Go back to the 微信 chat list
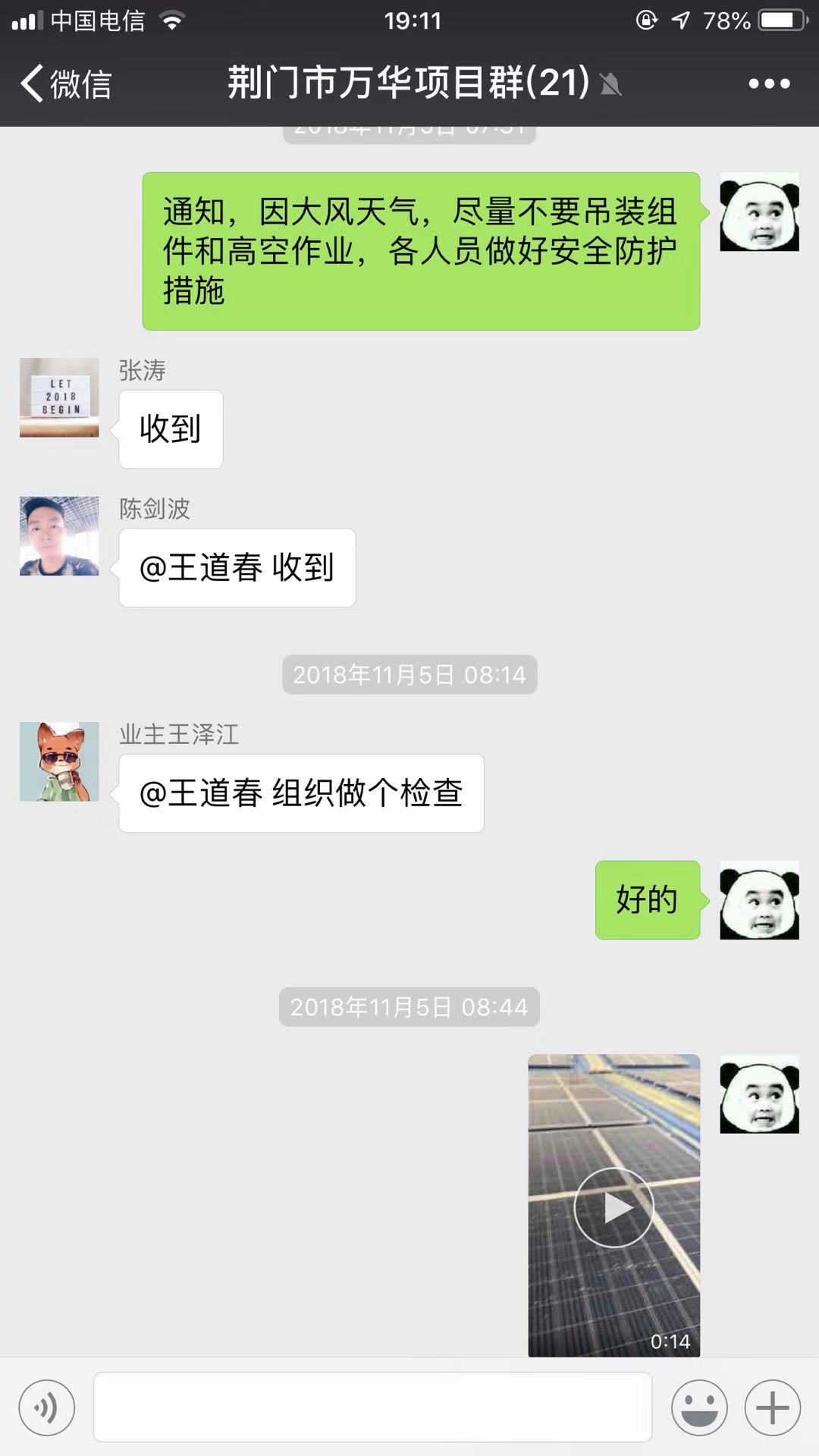This screenshot has width=819, height=1456. (66, 83)
